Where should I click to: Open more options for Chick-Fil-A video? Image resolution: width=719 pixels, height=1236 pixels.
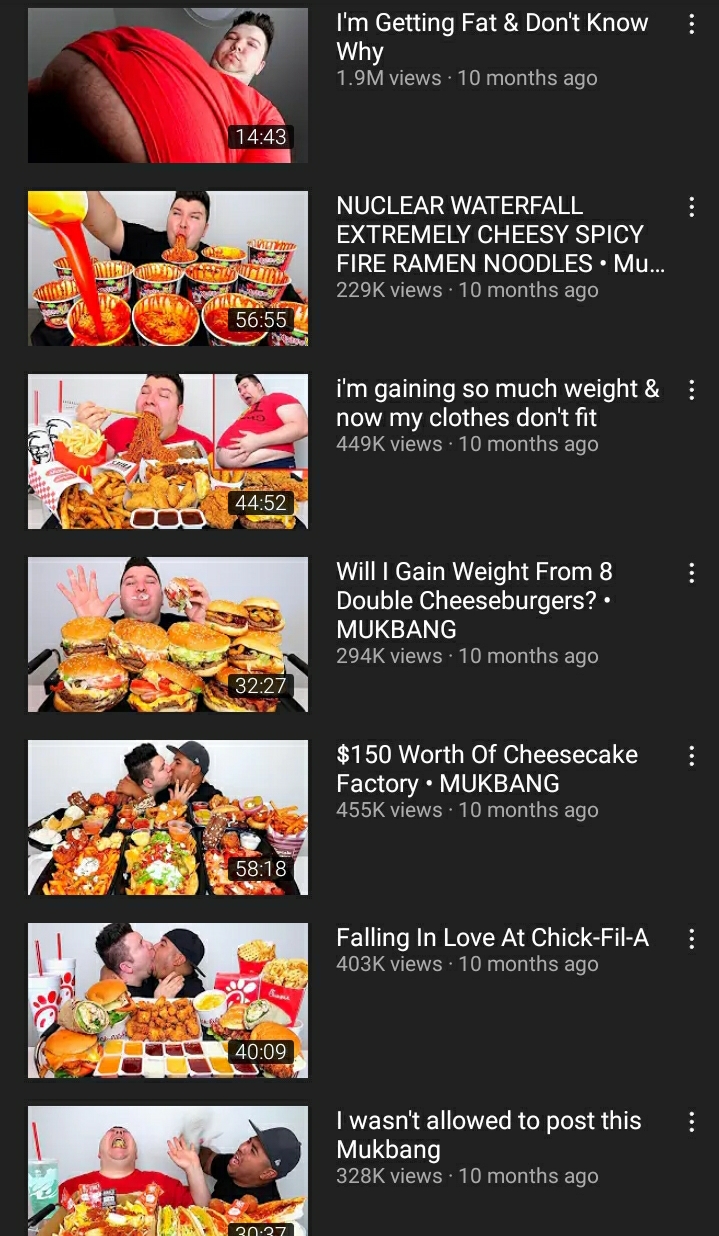pyautogui.click(x=691, y=939)
